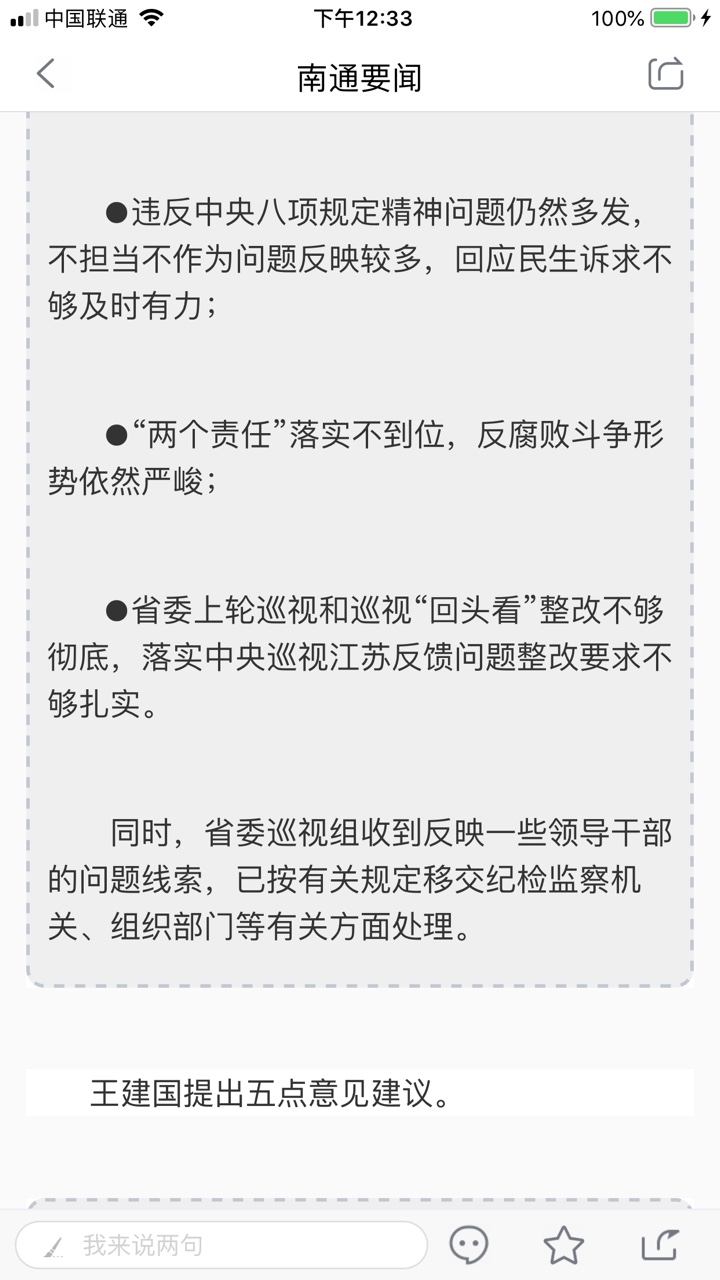The width and height of the screenshot is (720, 1280).
Task: Share article via top-right share icon
Action: point(665,74)
